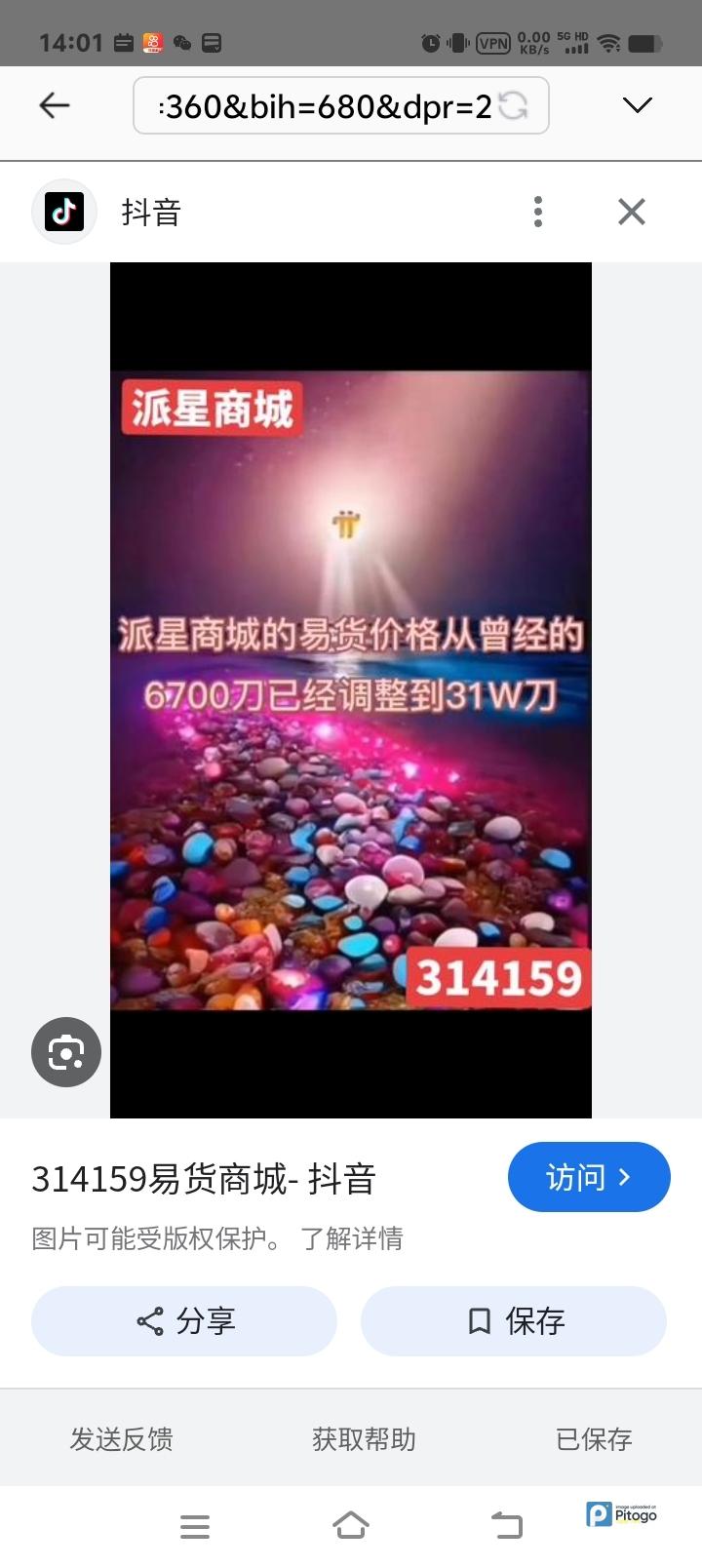The image size is (702, 1568).
Task: Search this image with Google Lens
Action: tap(66, 1052)
